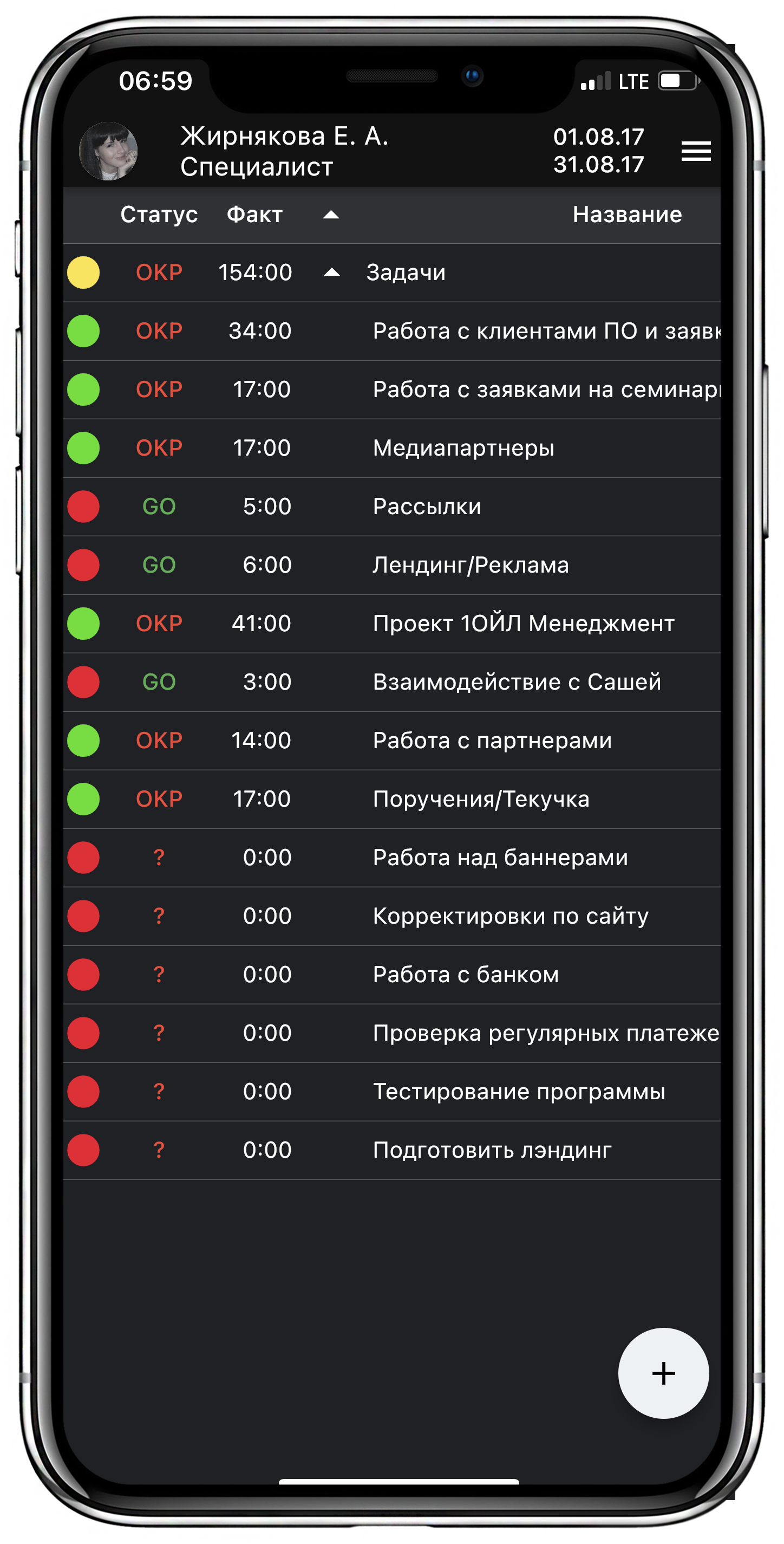This screenshot has width=784, height=1544.
Task: Open the user profile avatar
Action: (x=108, y=151)
